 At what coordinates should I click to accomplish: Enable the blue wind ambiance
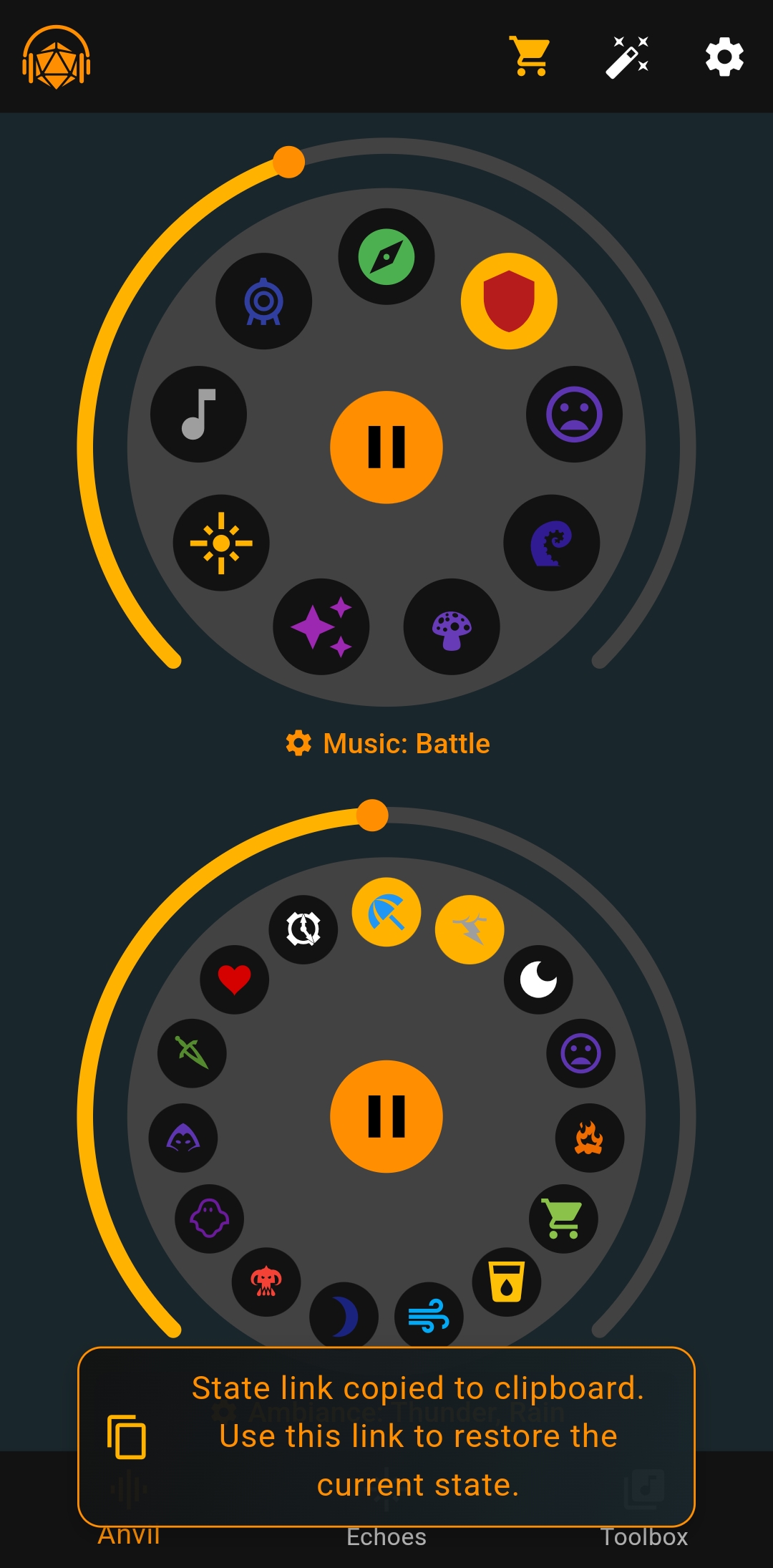(x=429, y=1316)
